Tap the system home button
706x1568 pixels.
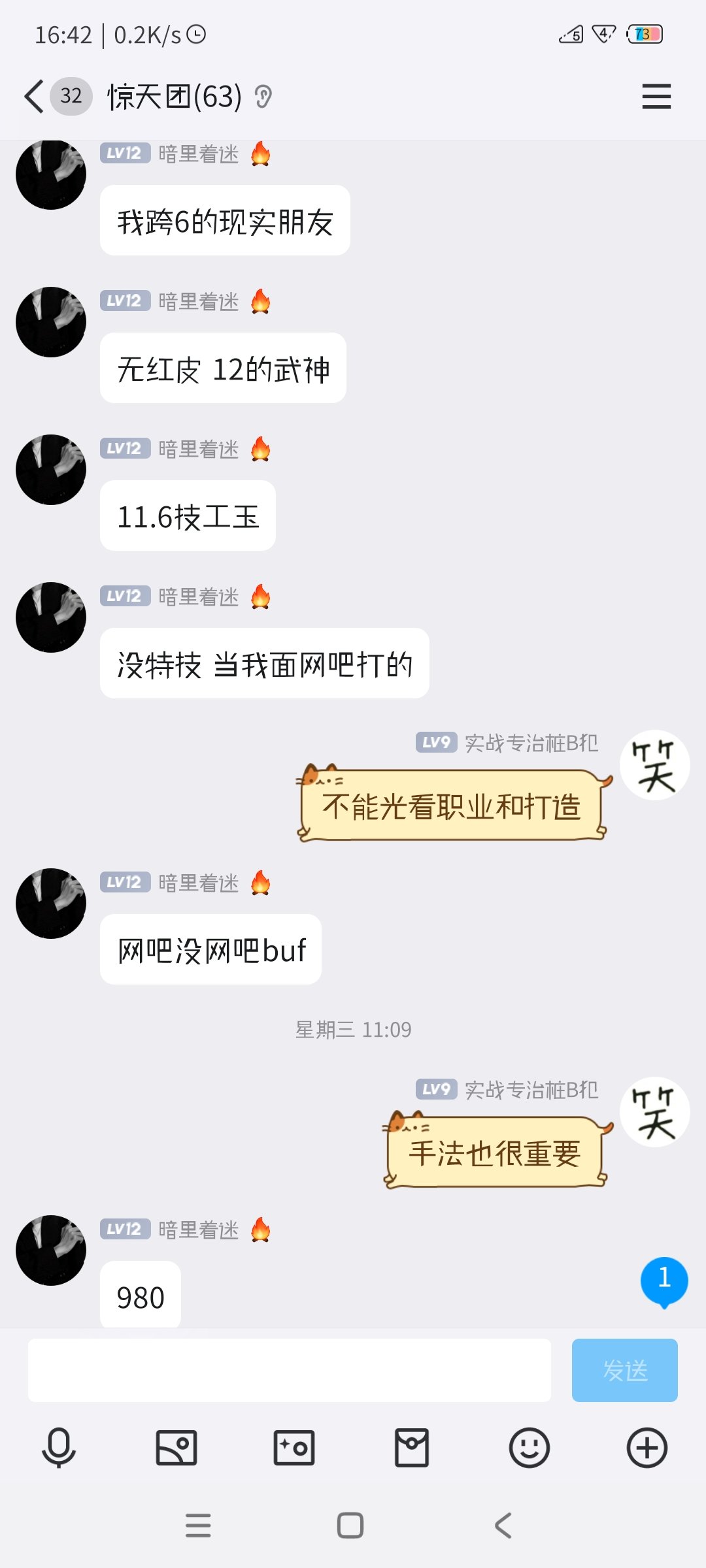350,1526
